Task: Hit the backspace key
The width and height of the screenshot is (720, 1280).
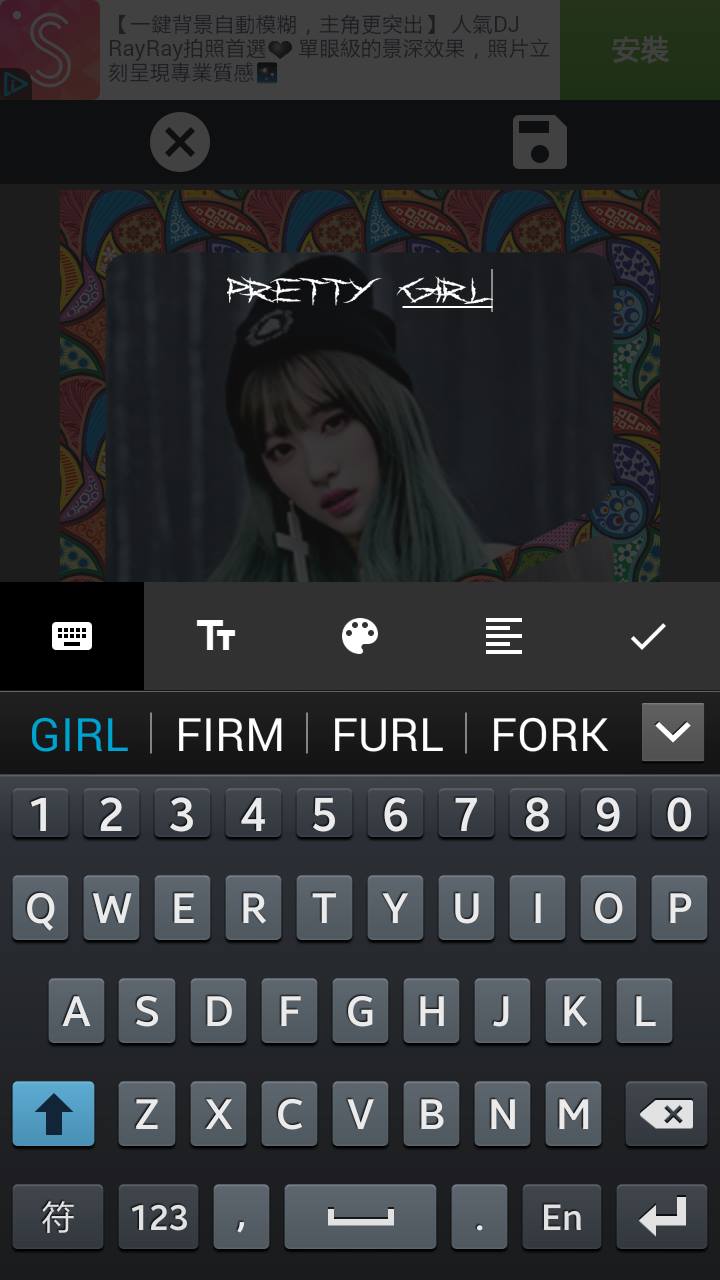Action: [x=666, y=1113]
